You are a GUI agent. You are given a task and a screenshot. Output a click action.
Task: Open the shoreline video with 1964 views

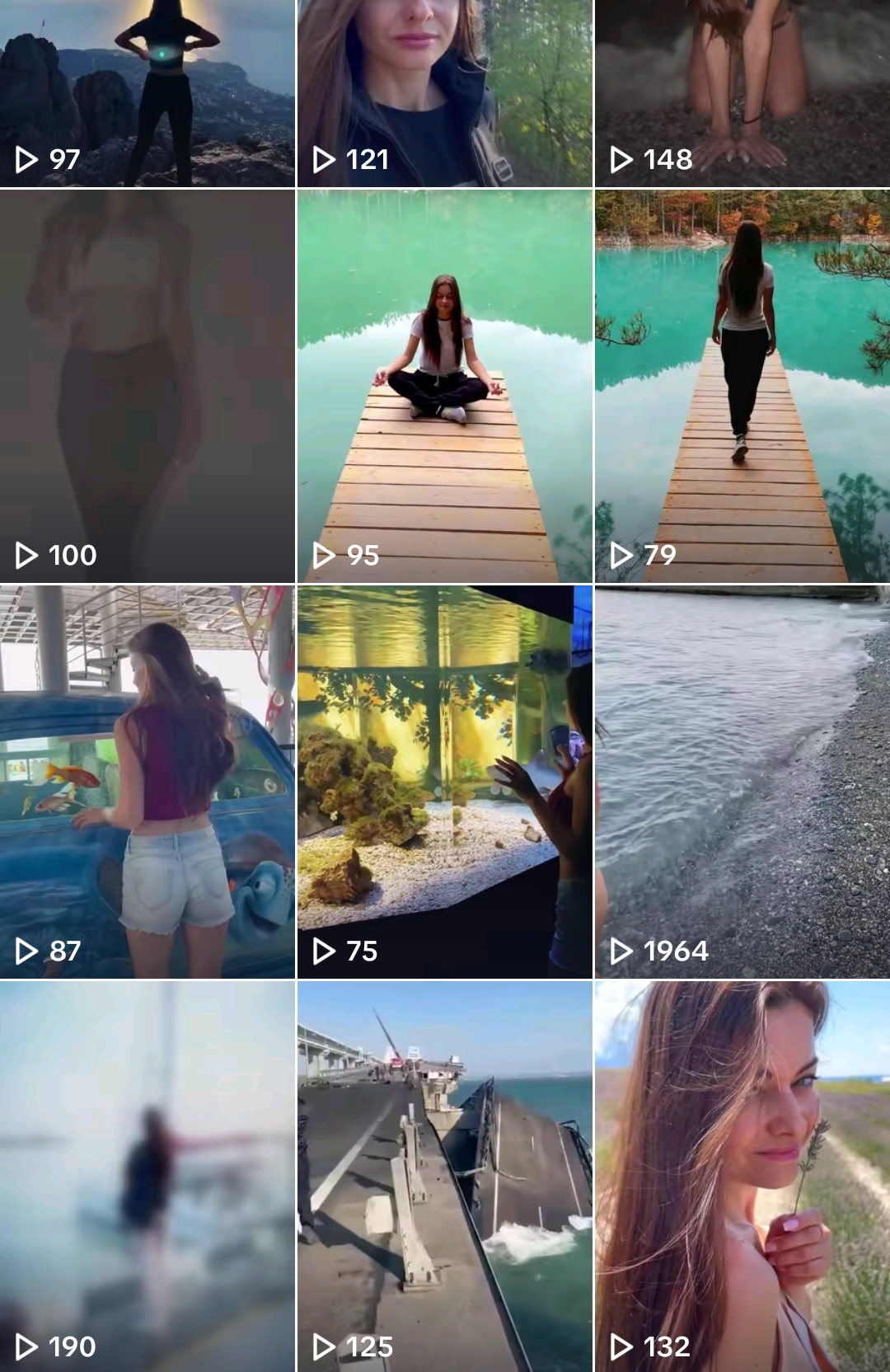(742, 782)
